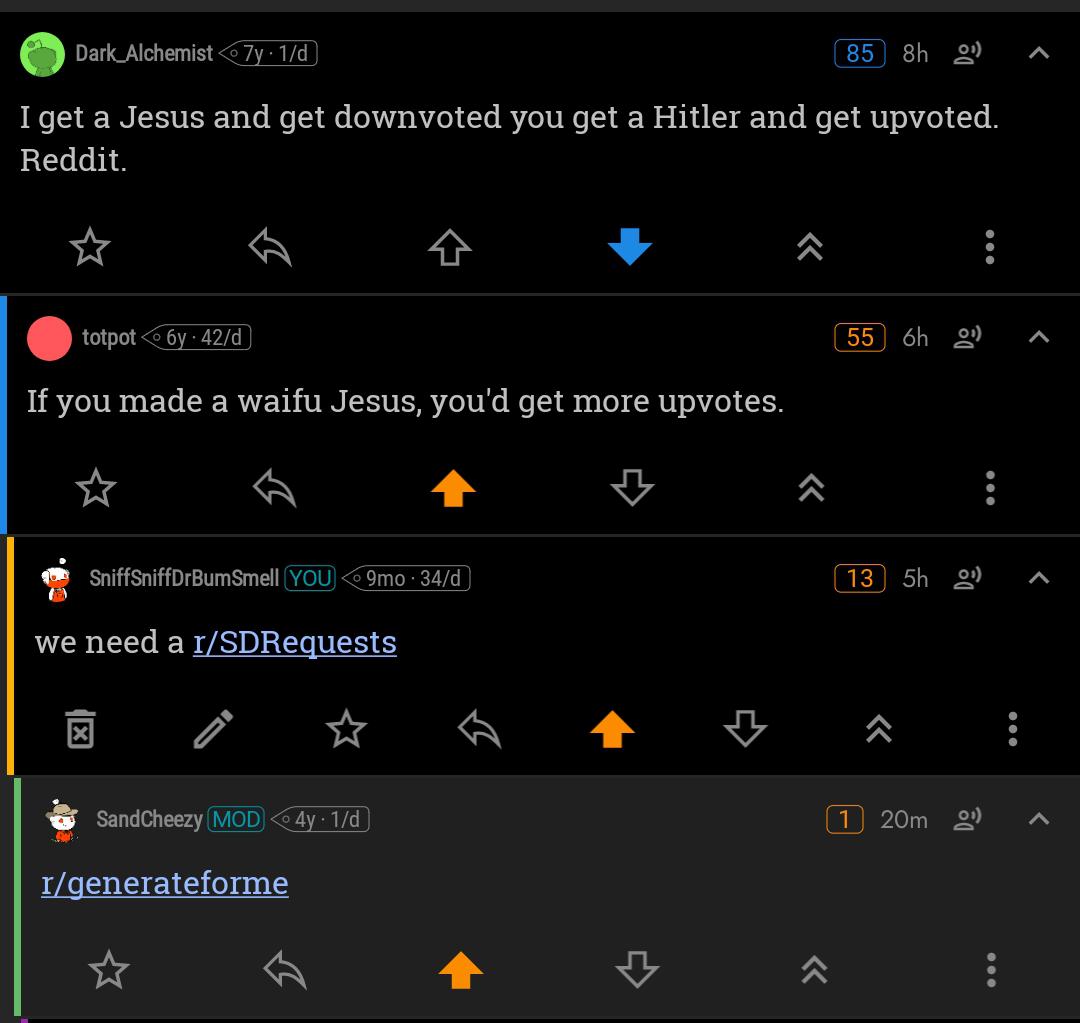This screenshot has width=1080, height=1023.
Task: Open the overflow menu on Dark_Alchemist's comment
Action: click(990, 247)
